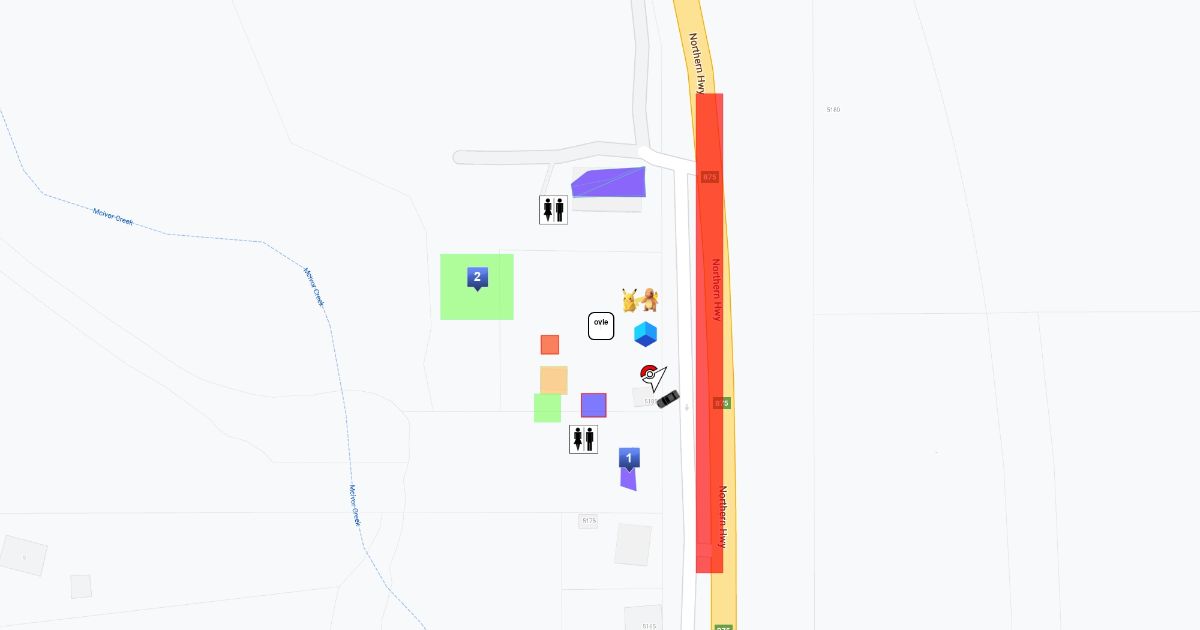Screen dimensions: 1200x630
Task: Open the 'ovie' labeled marker
Action: (601, 326)
